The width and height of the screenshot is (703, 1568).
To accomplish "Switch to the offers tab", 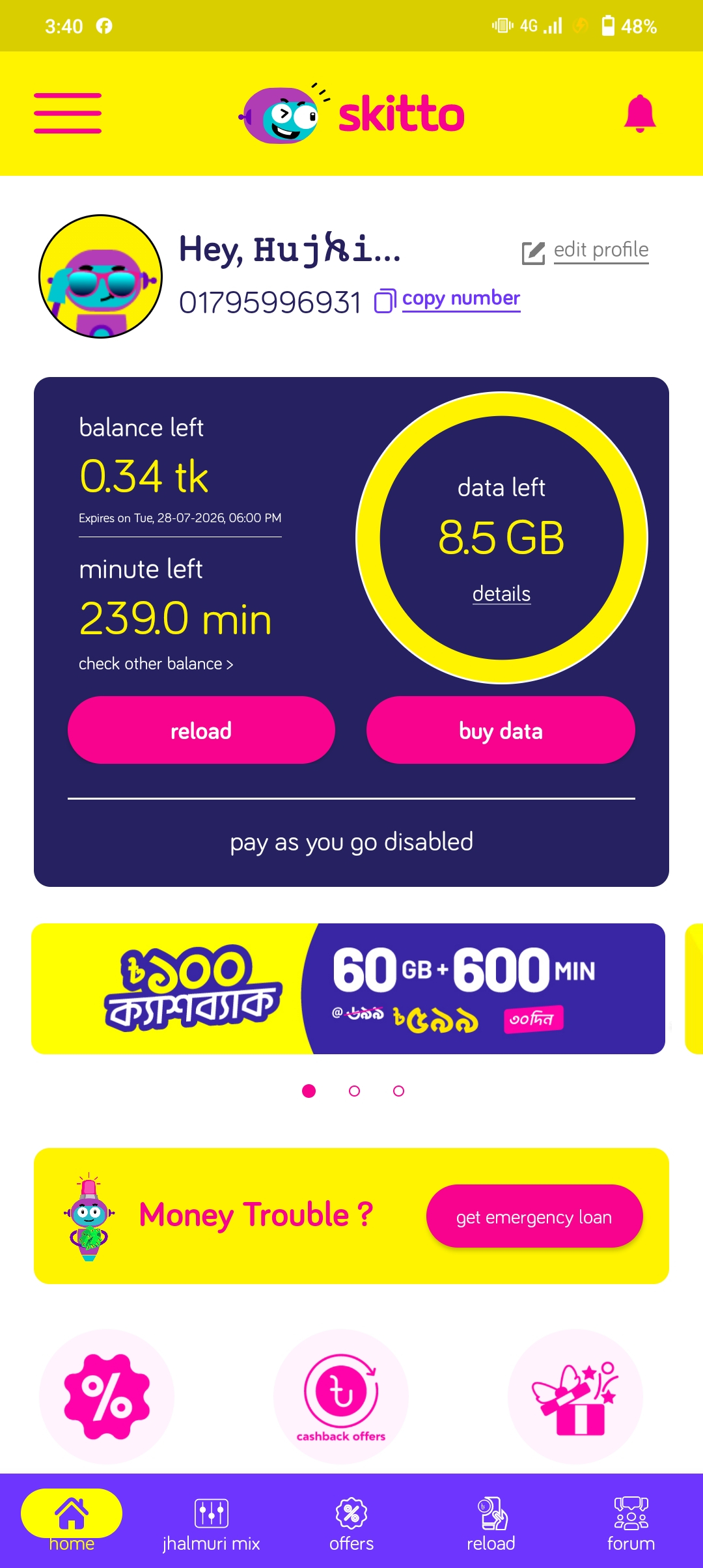I will (x=351, y=1524).
